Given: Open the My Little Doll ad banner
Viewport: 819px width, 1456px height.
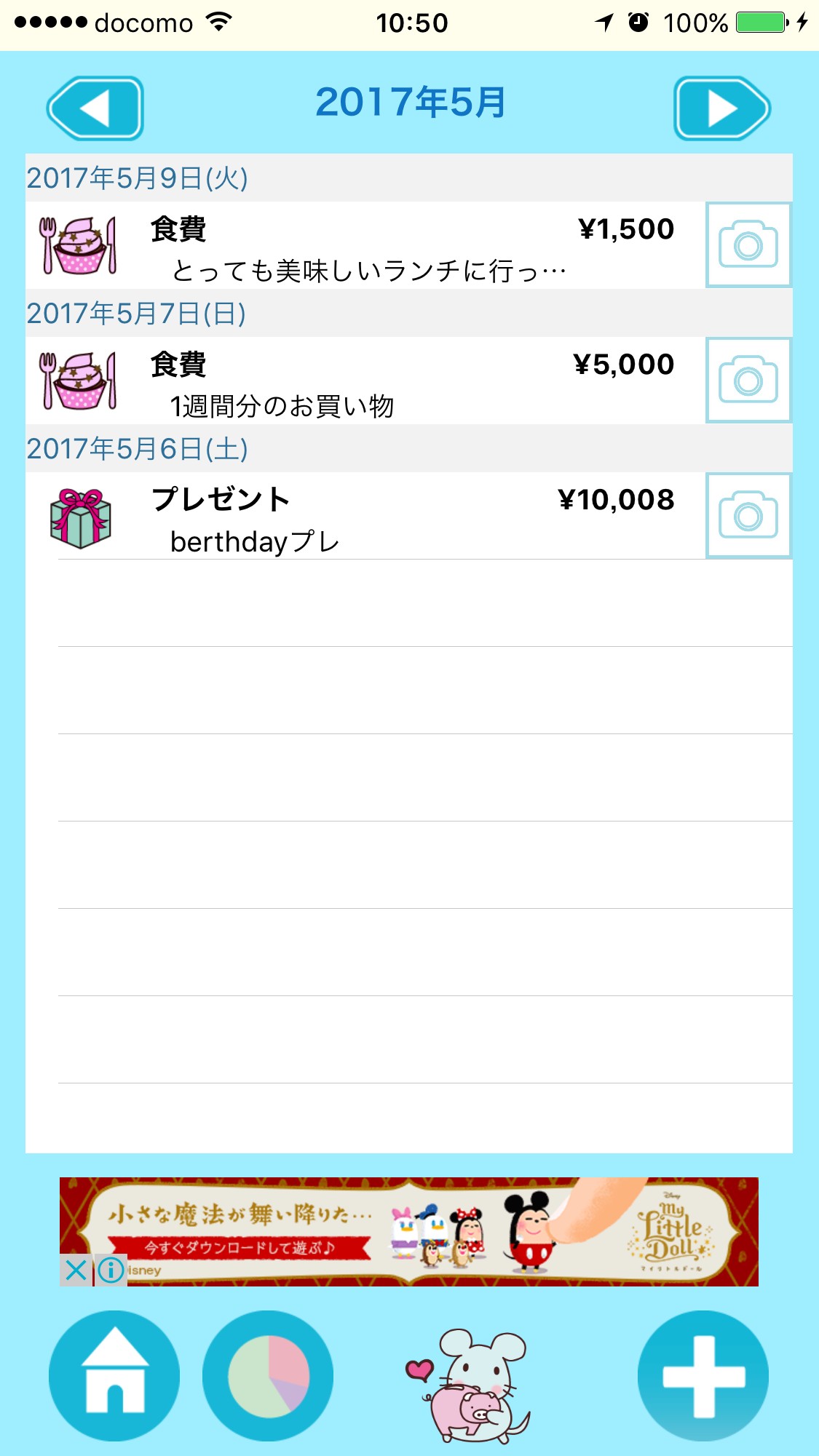Looking at the screenshot, I should click(x=437, y=1231).
